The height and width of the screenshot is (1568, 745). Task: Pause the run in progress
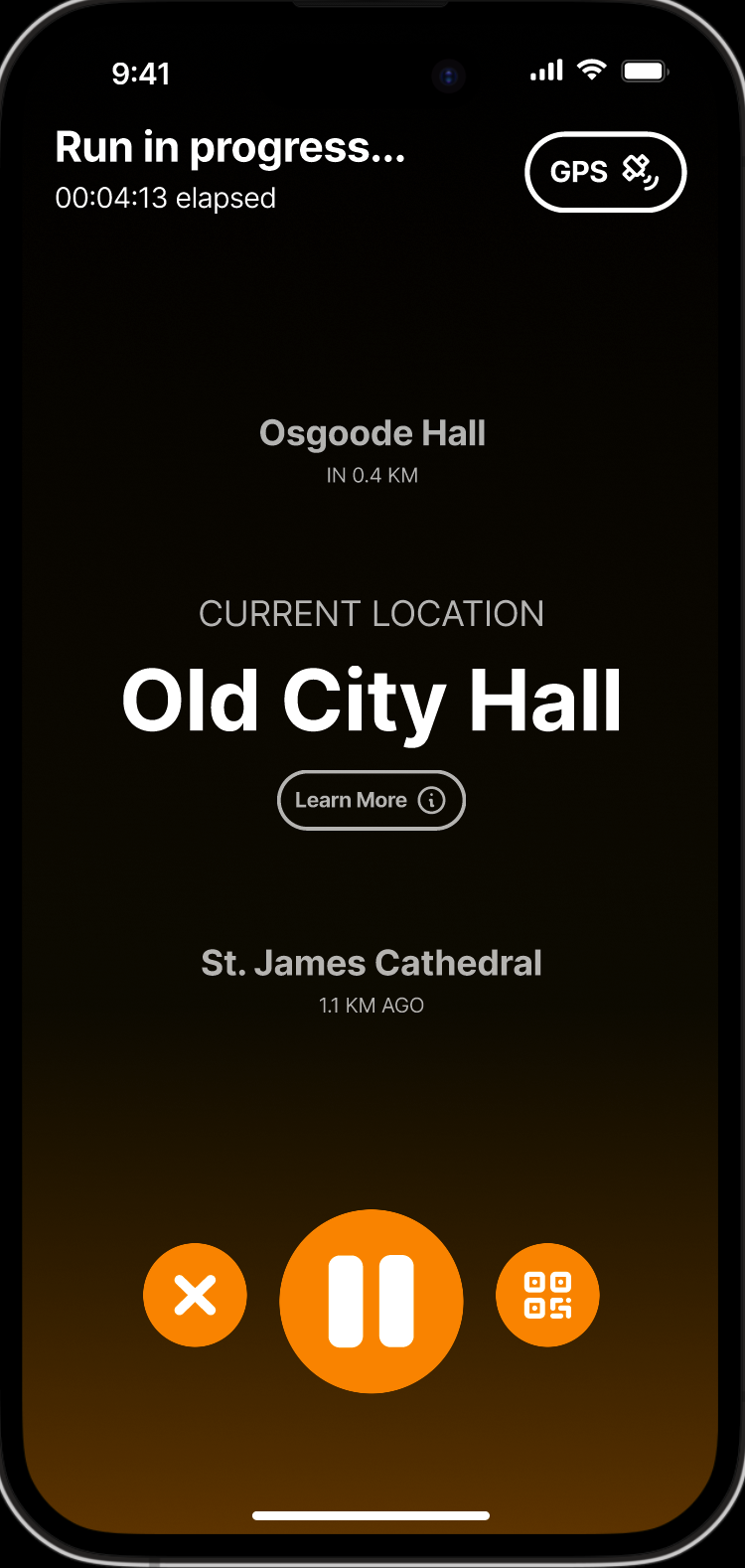371,1301
